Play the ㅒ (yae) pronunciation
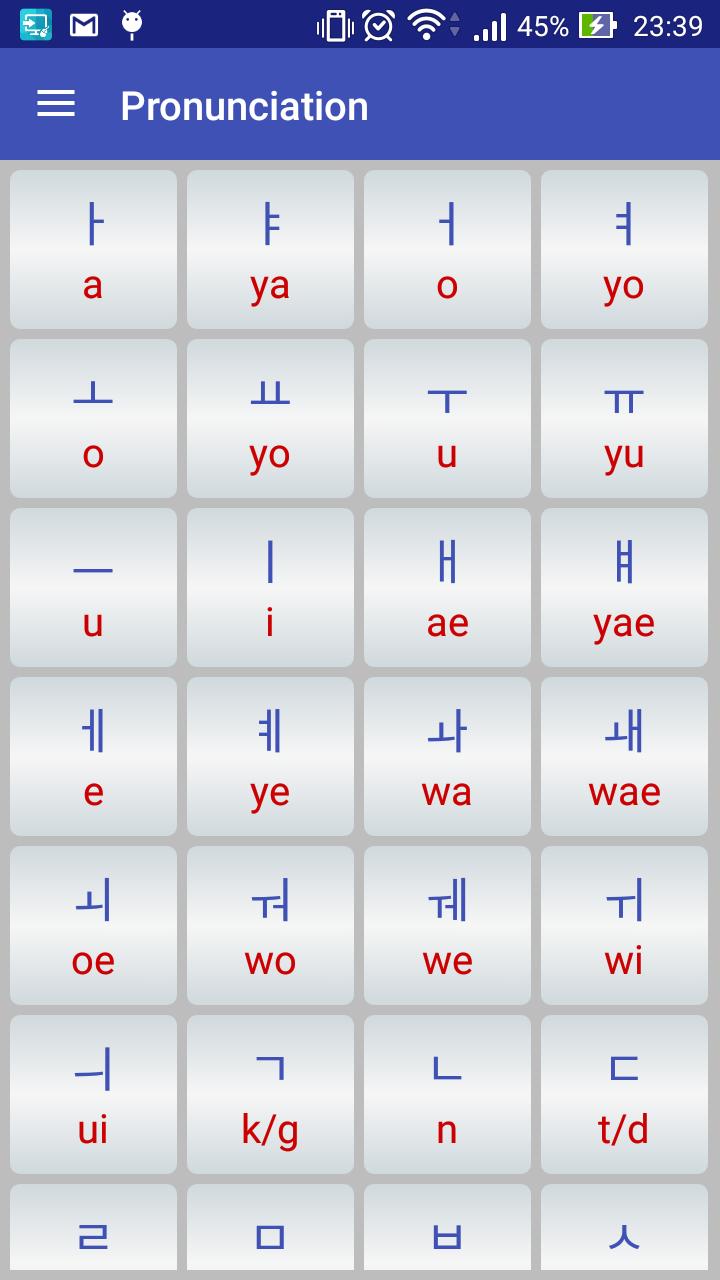Viewport: 720px width, 1280px height. point(624,587)
